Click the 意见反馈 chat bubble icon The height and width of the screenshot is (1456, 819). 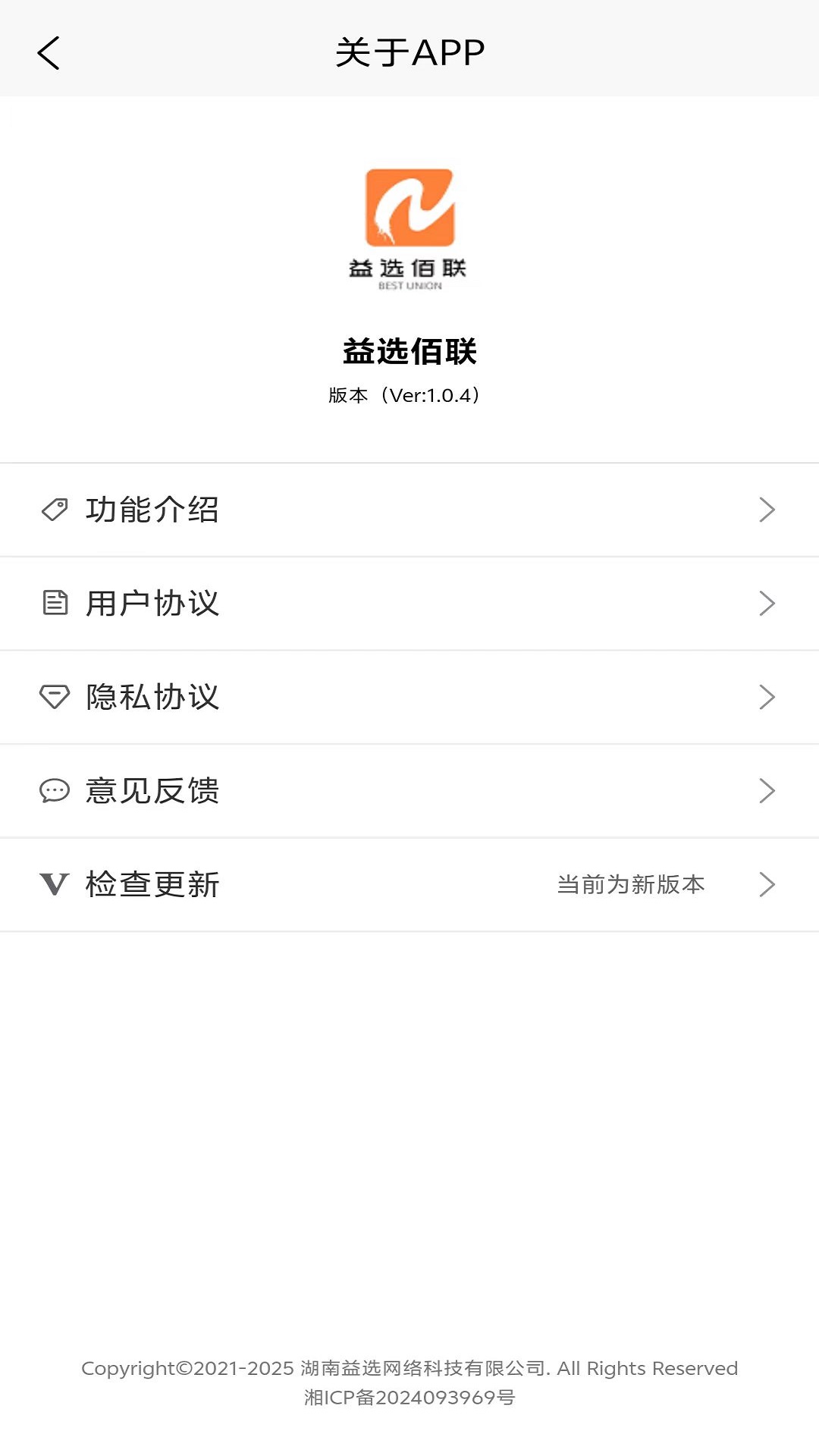coord(53,790)
